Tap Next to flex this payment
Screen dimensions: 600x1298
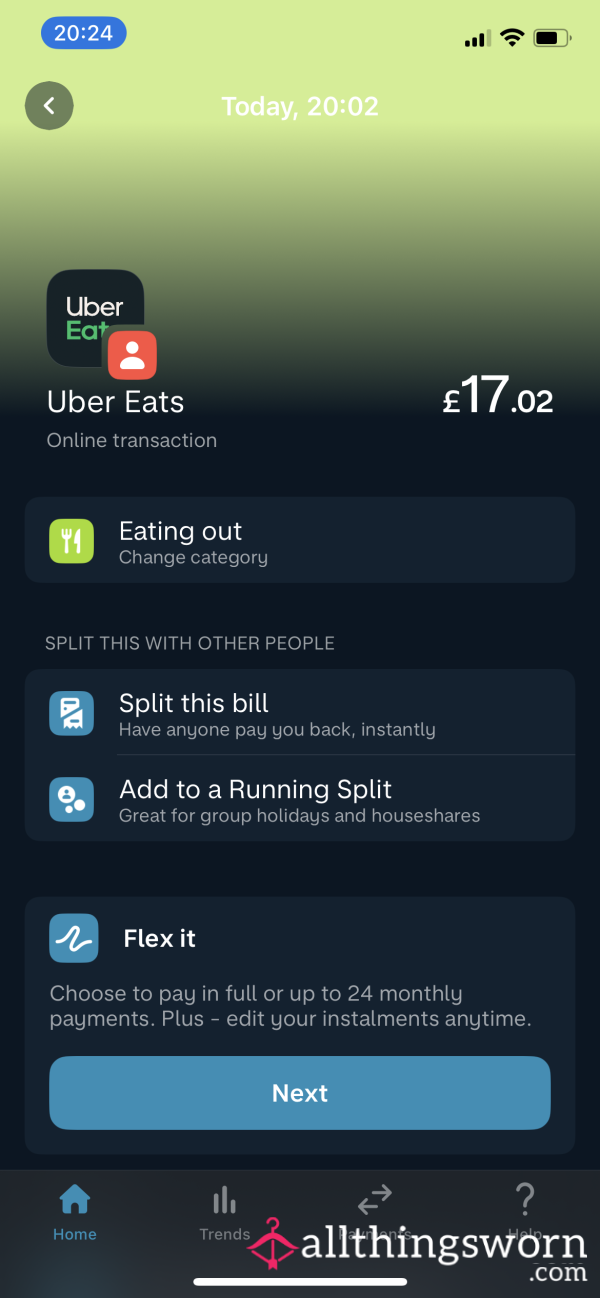pyautogui.click(x=300, y=1093)
